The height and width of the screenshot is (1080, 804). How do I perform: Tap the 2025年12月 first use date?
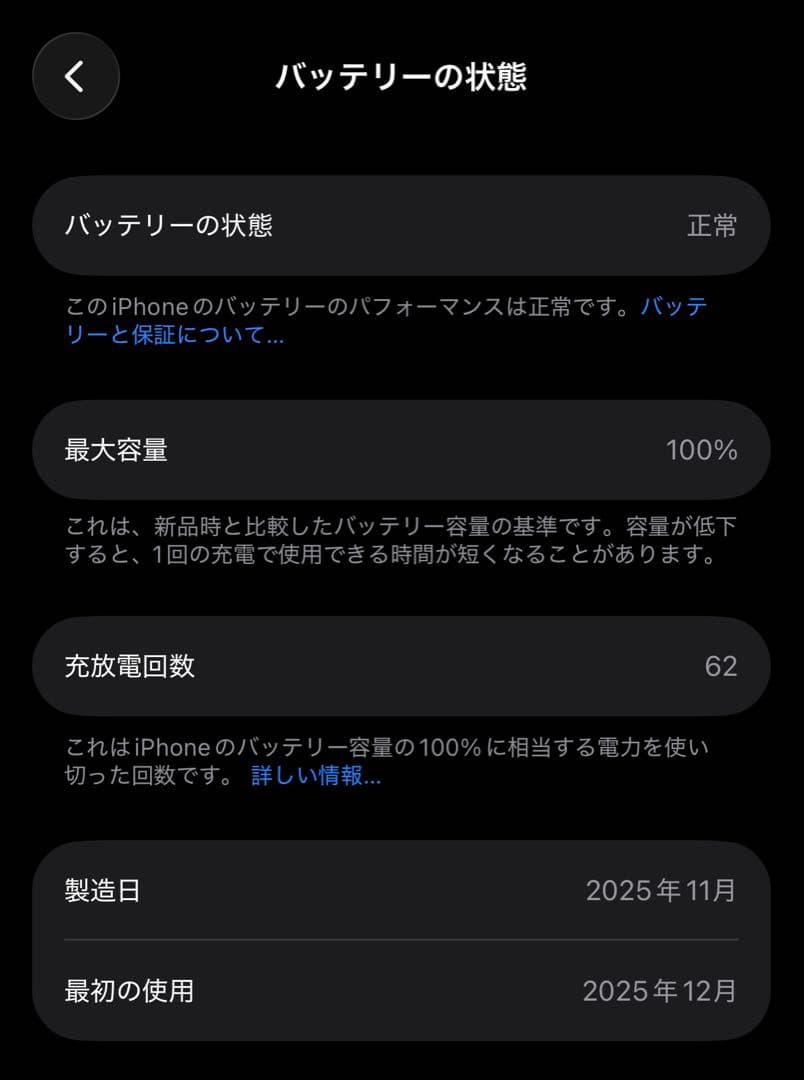(662, 990)
